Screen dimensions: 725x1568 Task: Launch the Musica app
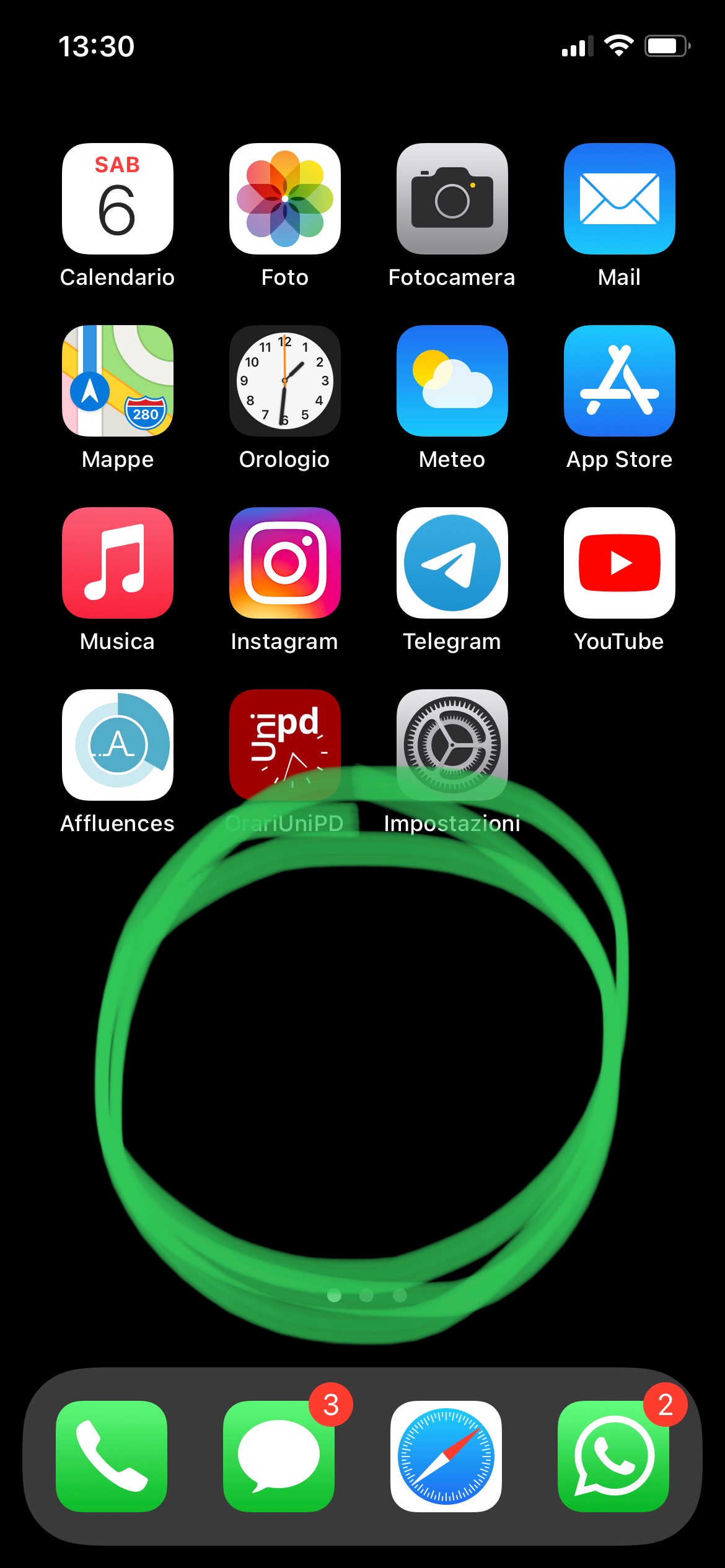click(118, 563)
